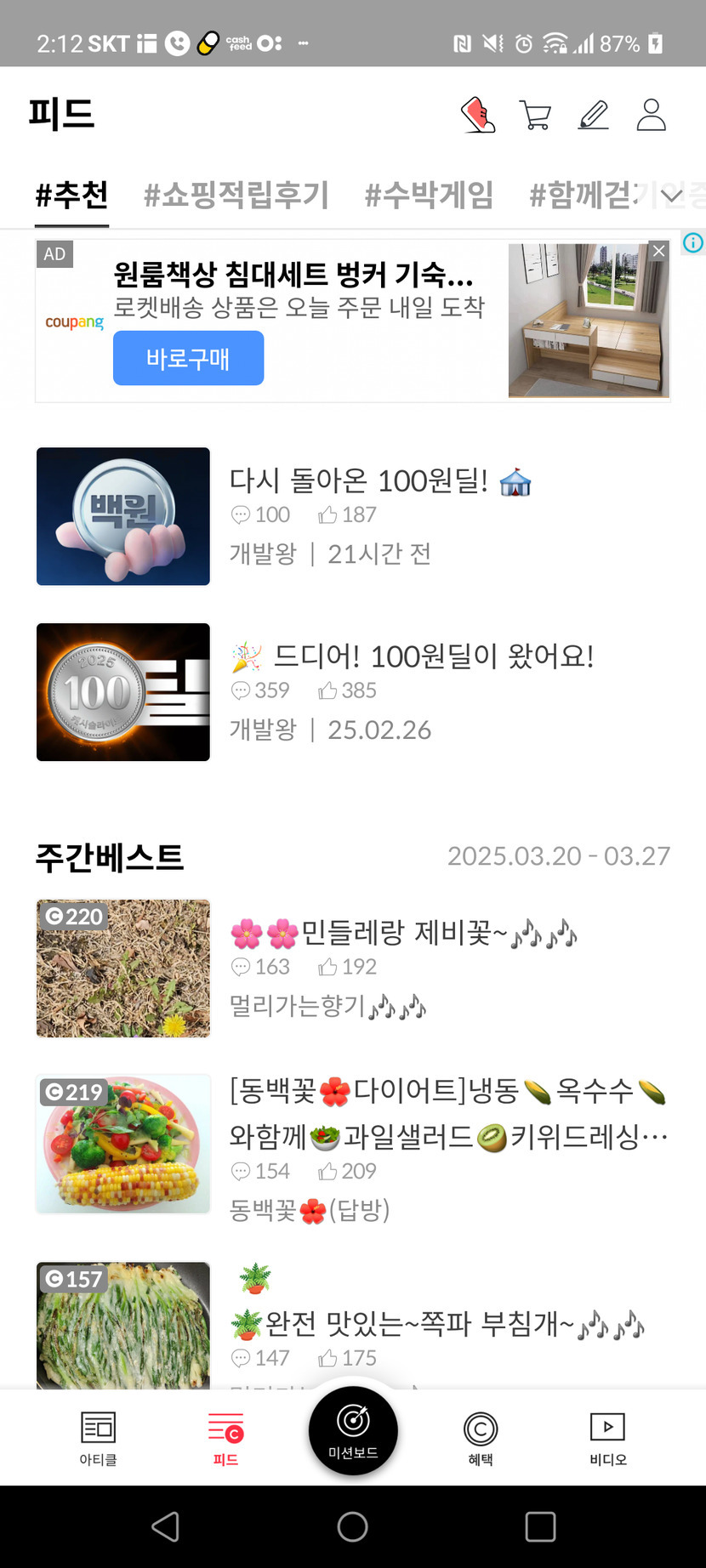Close the Coupang ad banner
Screen dimensions: 706x1568
coord(658,251)
